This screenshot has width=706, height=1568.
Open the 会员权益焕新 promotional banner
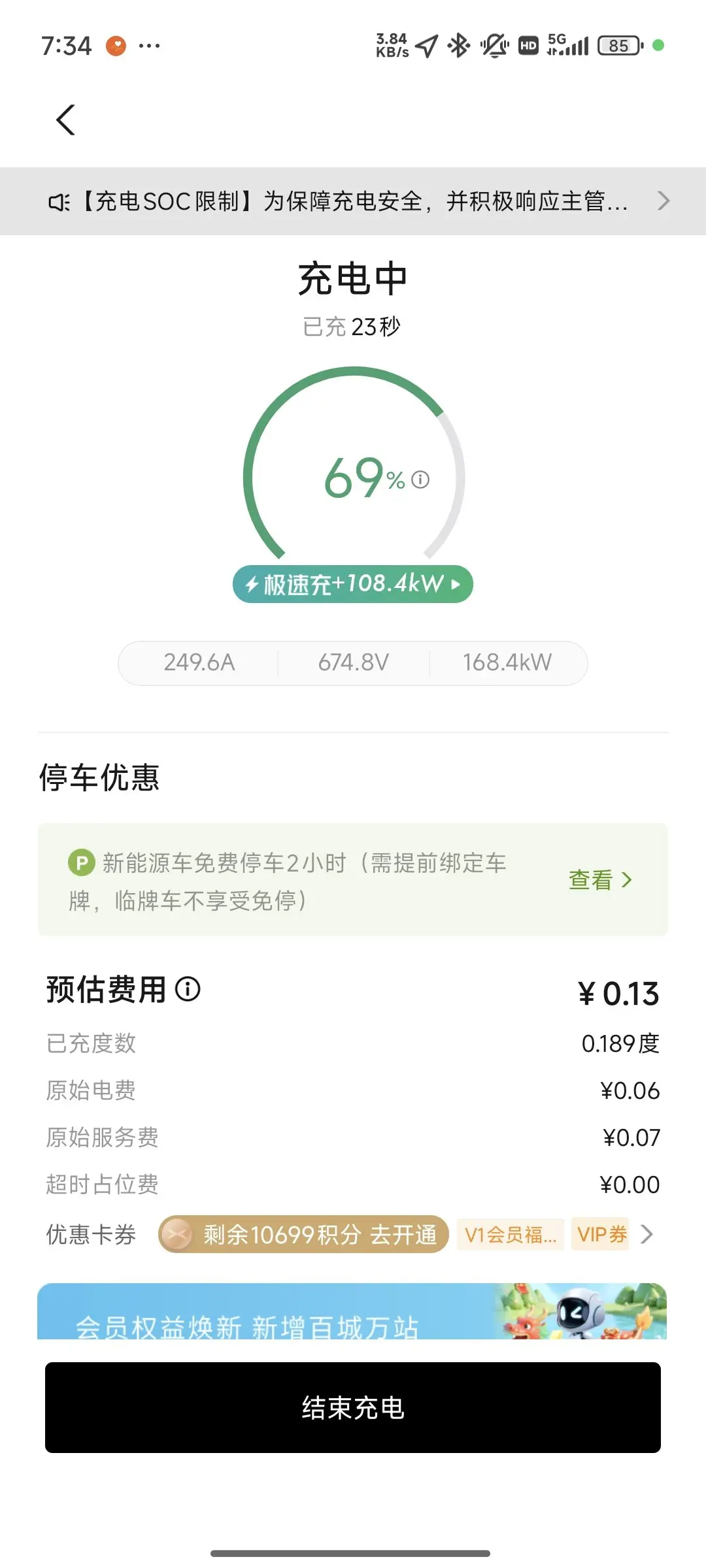coord(352,1312)
